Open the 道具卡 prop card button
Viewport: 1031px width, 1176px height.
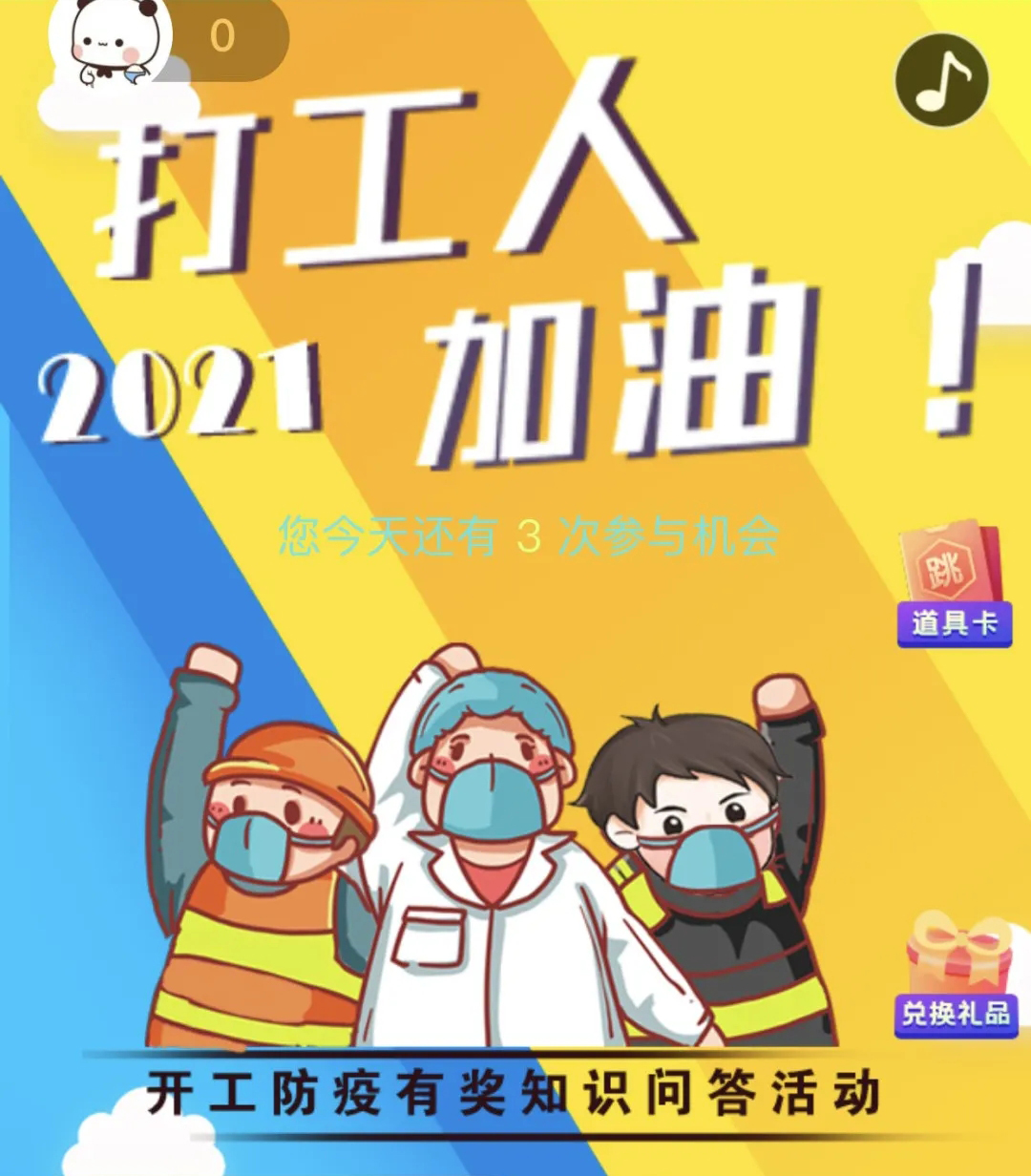(954, 586)
